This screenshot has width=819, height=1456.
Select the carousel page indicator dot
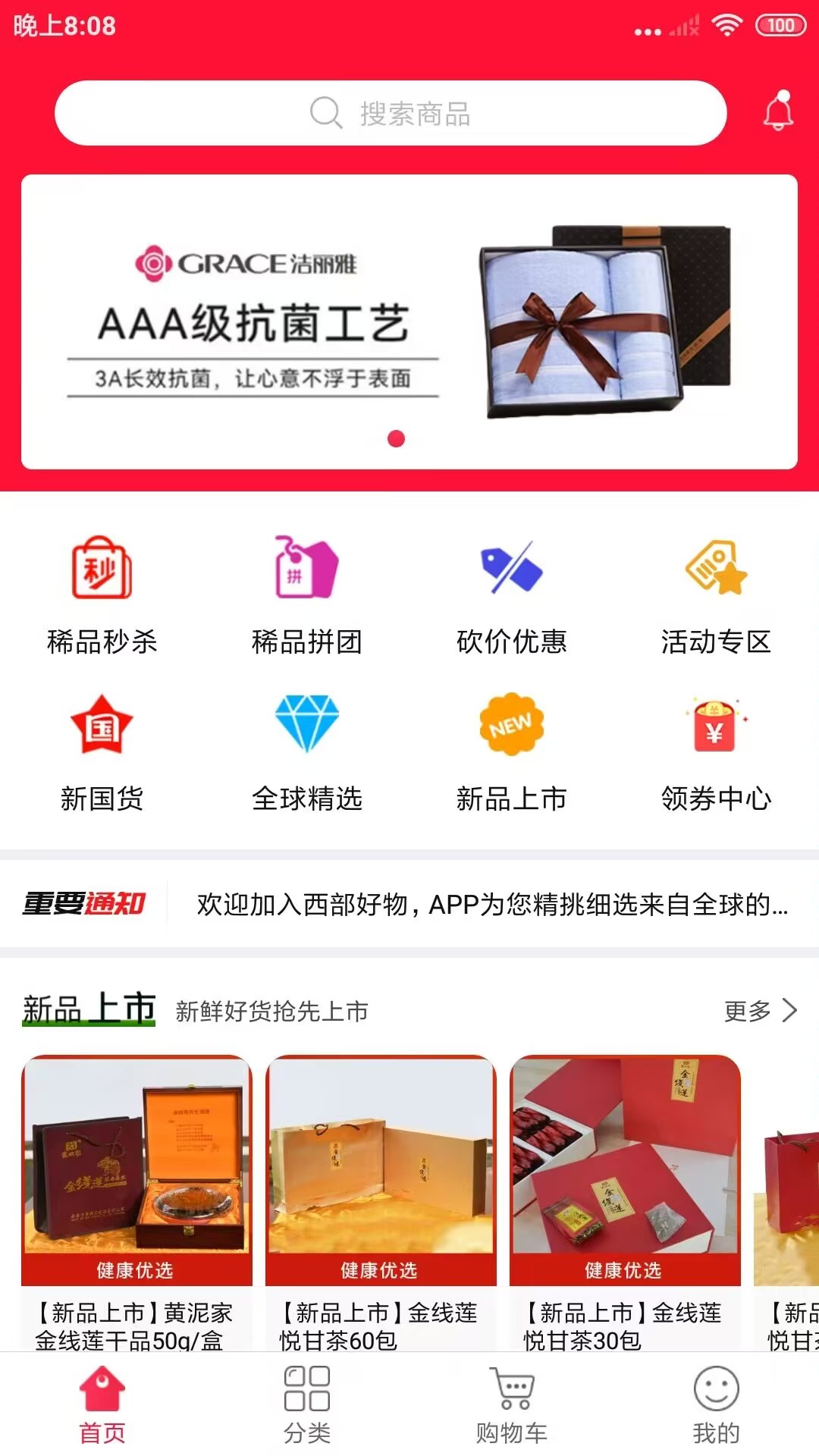395,438
